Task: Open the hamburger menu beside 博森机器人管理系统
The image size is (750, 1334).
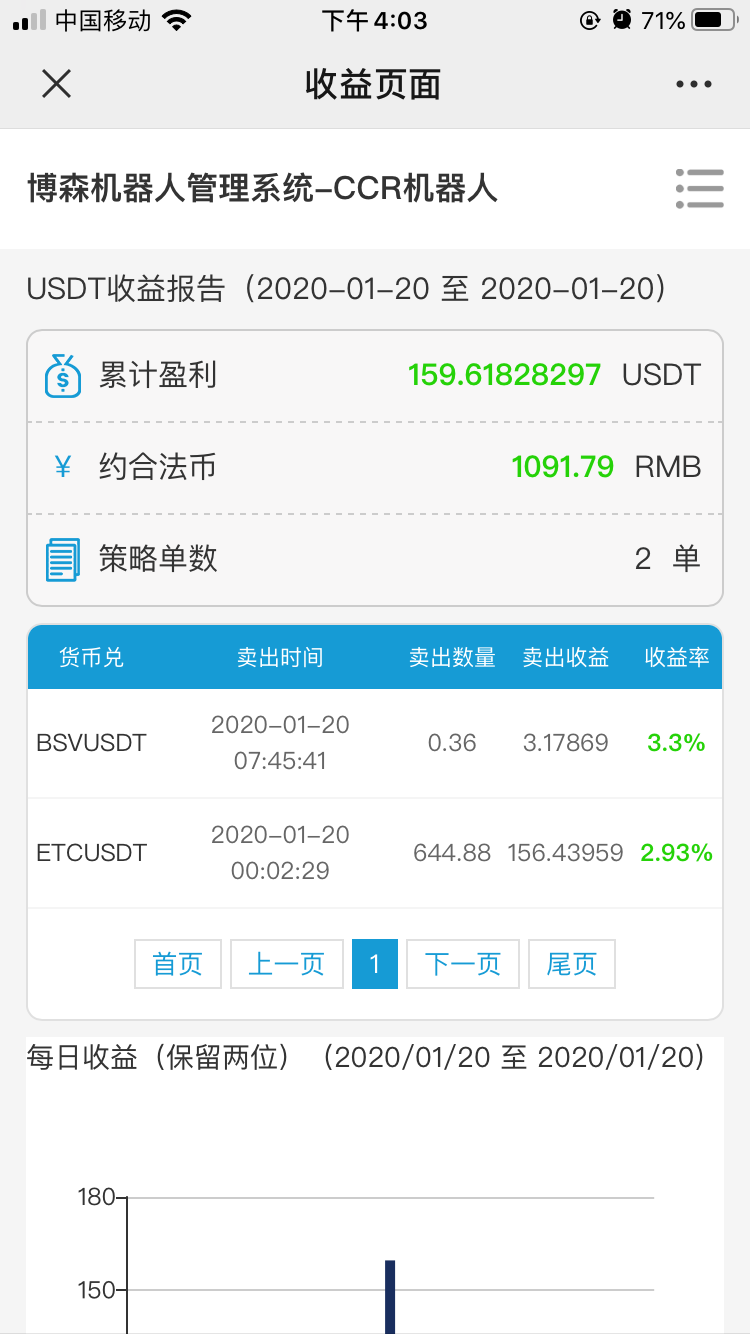Action: click(699, 188)
